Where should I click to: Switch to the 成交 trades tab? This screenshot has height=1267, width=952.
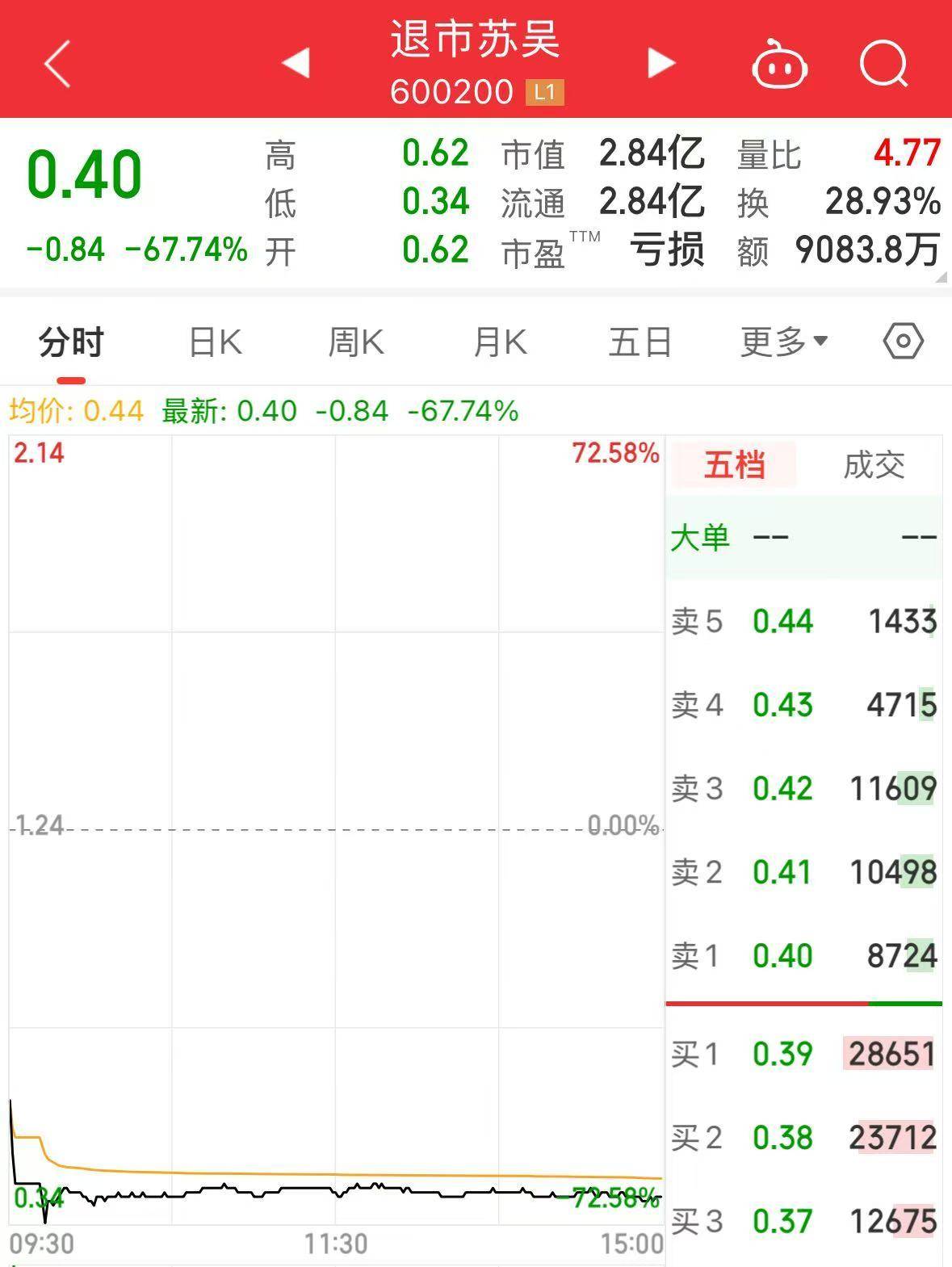click(x=874, y=465)
